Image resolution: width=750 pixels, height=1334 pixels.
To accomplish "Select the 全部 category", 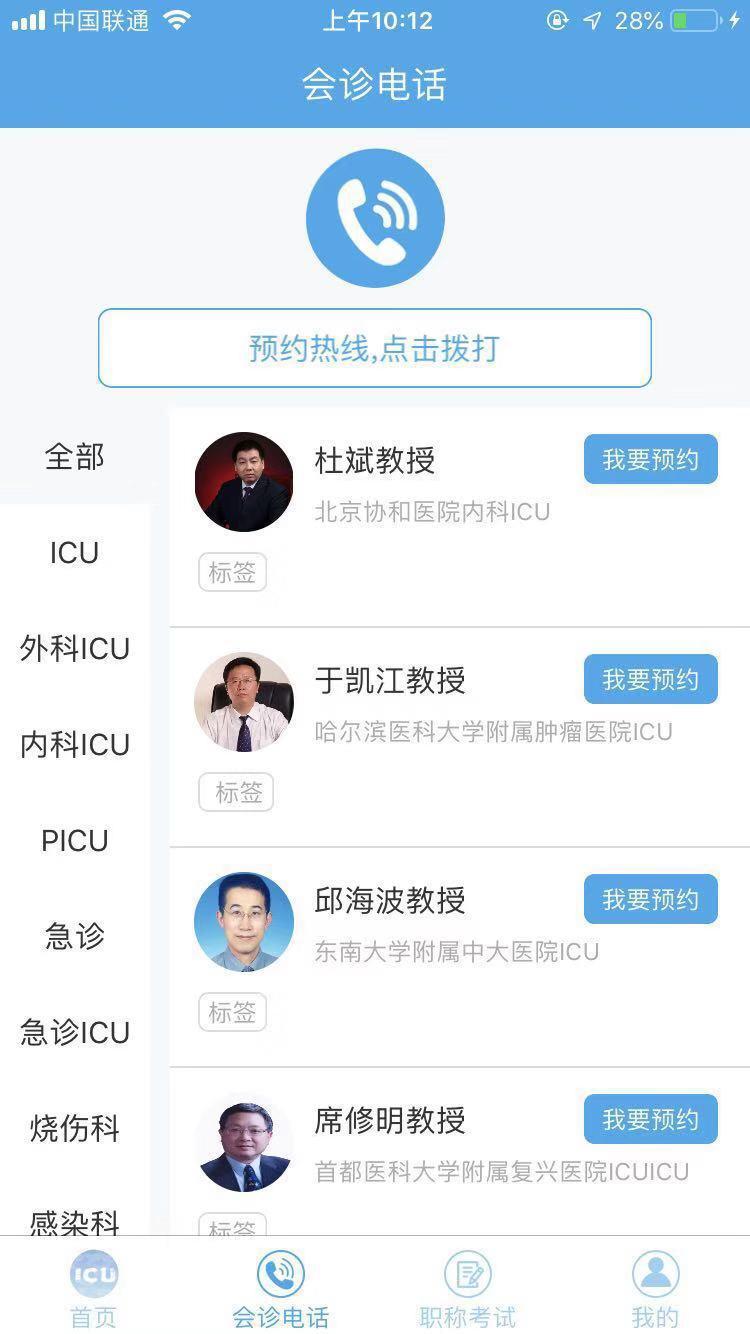I will (x=75, y=457).
